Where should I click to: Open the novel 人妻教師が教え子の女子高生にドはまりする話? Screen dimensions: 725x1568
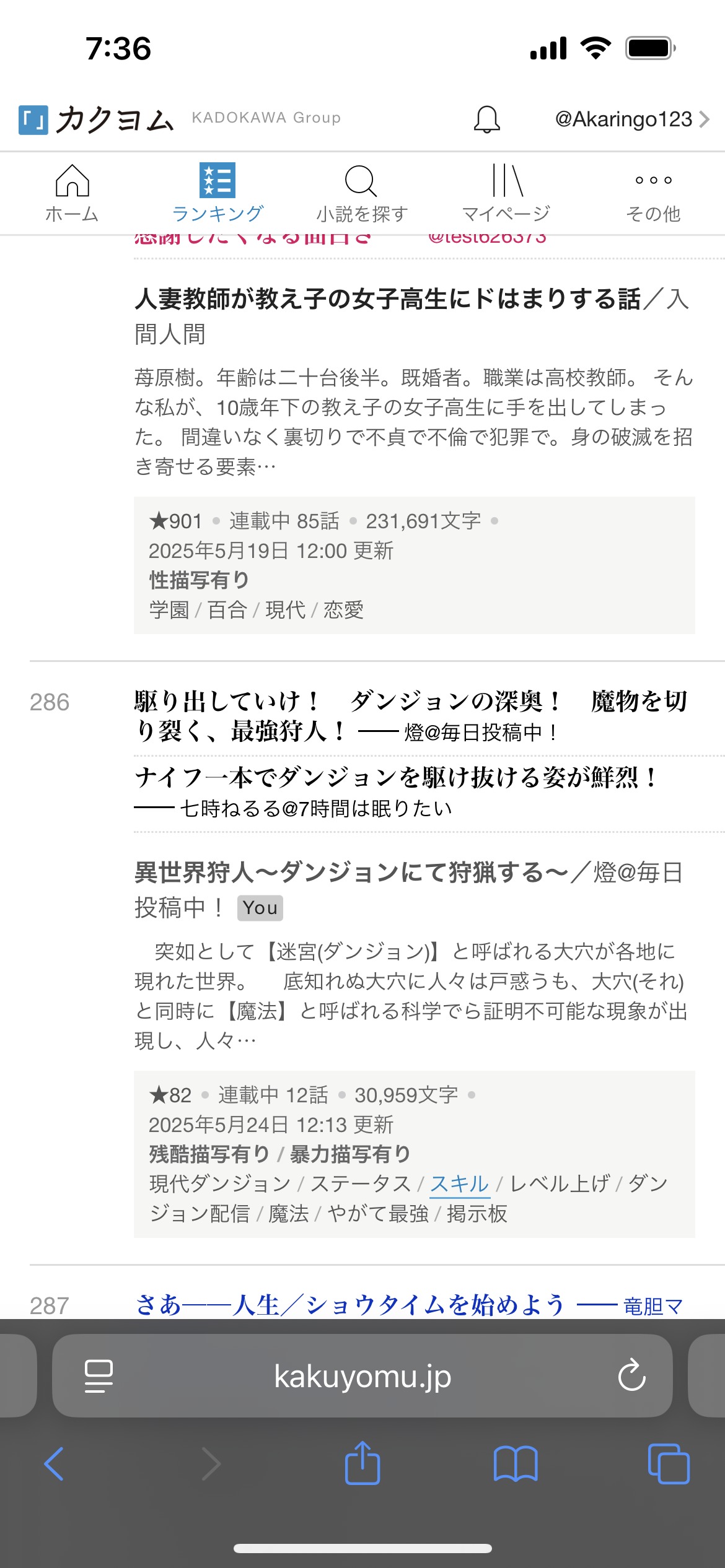pos(387,300)
